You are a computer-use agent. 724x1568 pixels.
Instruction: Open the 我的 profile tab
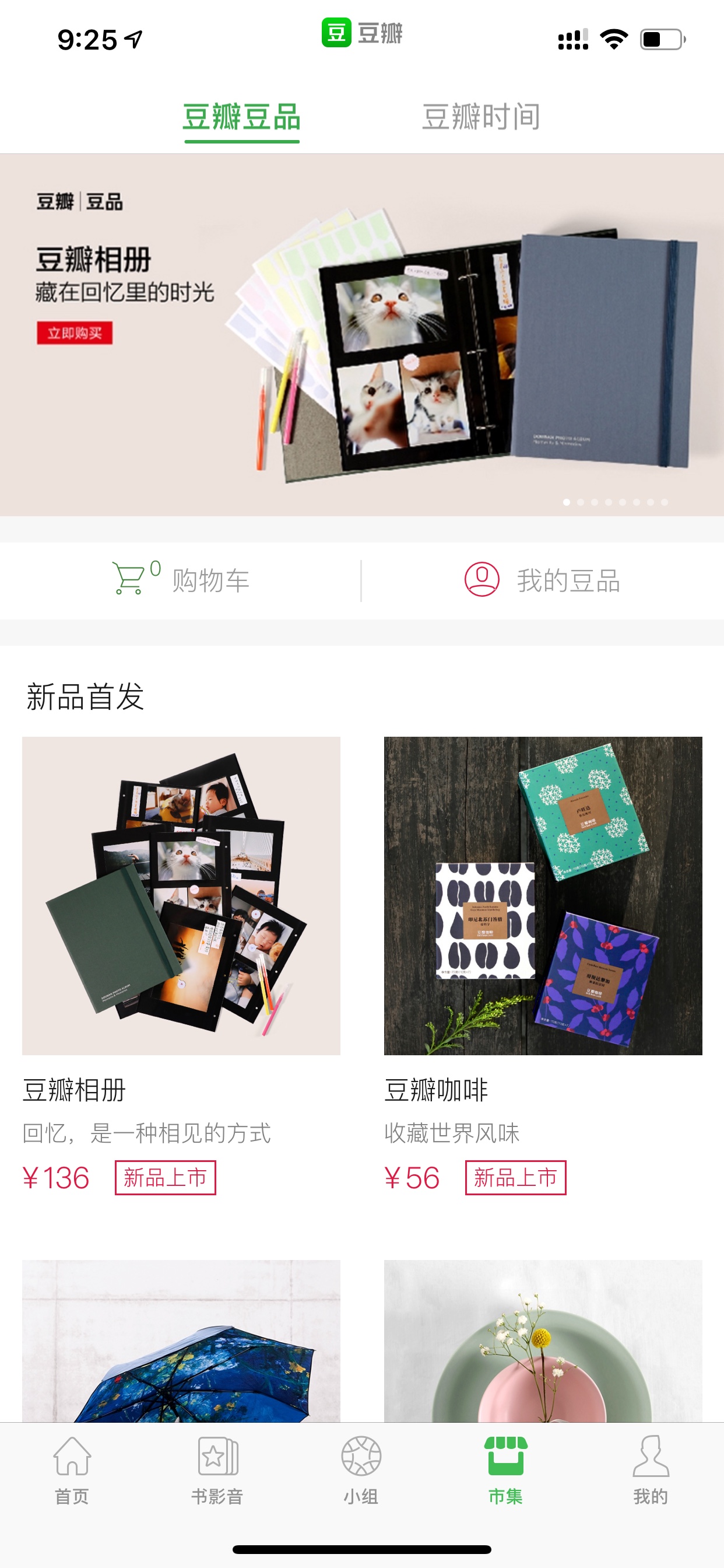(651, 1469)
